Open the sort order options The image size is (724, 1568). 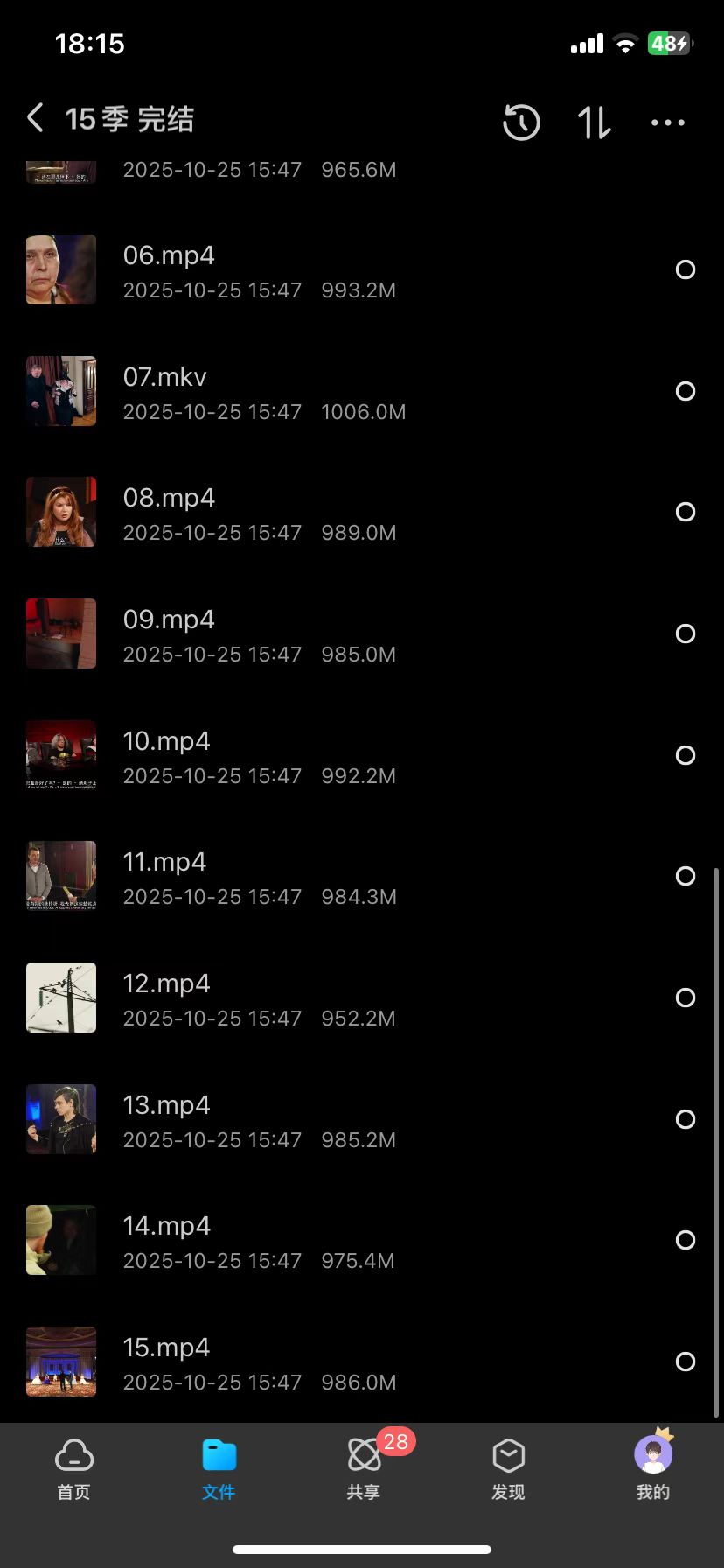595,122
